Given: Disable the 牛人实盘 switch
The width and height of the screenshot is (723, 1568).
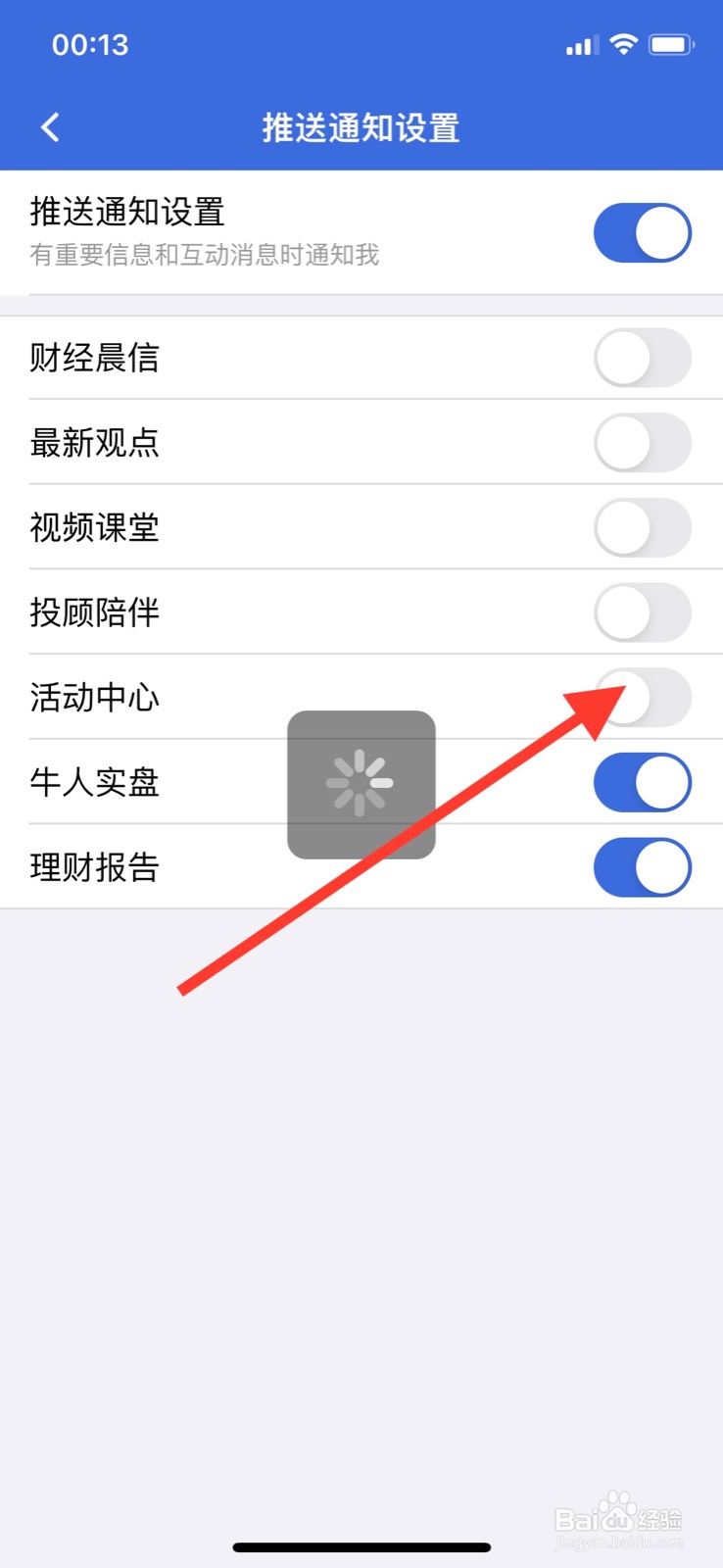Looking at the screenshot, I should pos(642,782).
